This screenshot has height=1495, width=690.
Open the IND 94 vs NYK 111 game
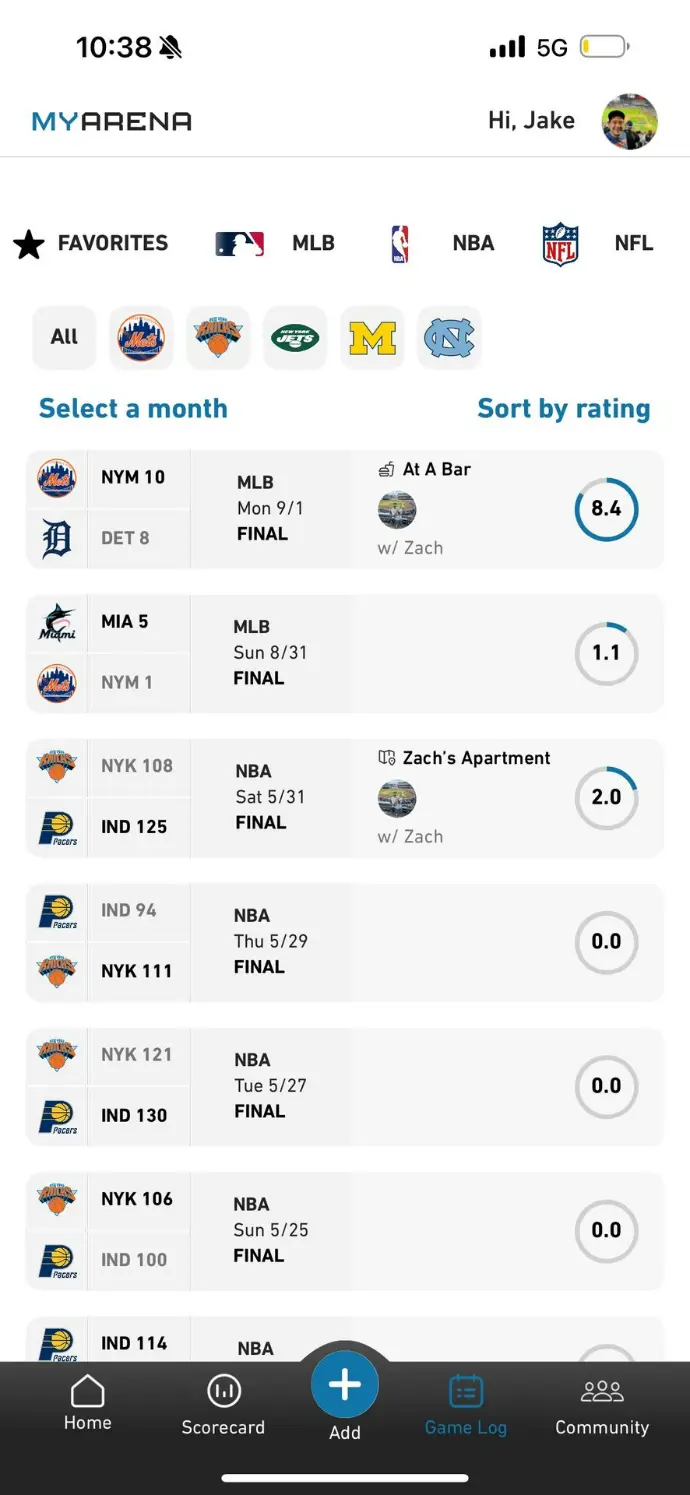[345, 941]
